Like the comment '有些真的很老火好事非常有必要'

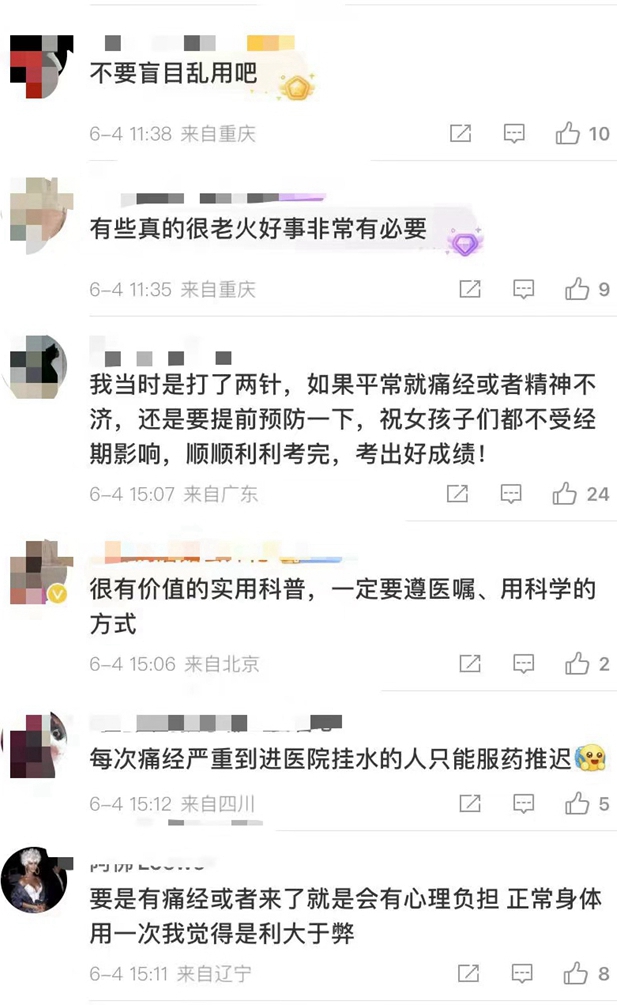[x=578, y=289]
